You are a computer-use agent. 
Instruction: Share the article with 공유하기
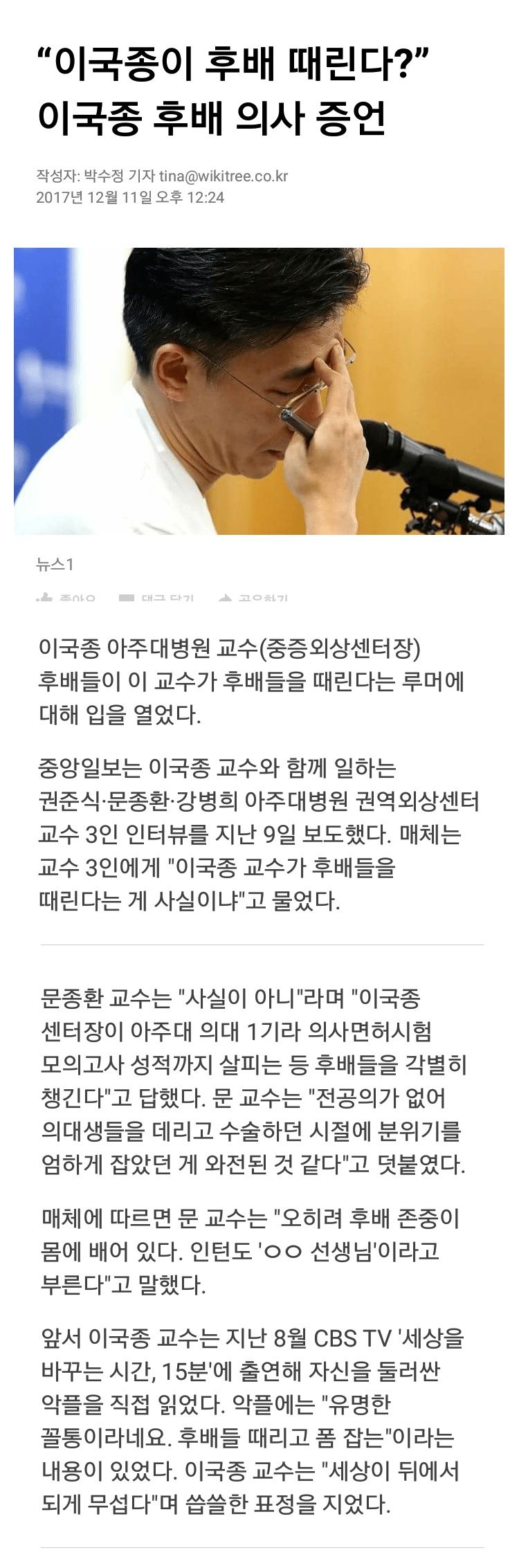point(253,598)
